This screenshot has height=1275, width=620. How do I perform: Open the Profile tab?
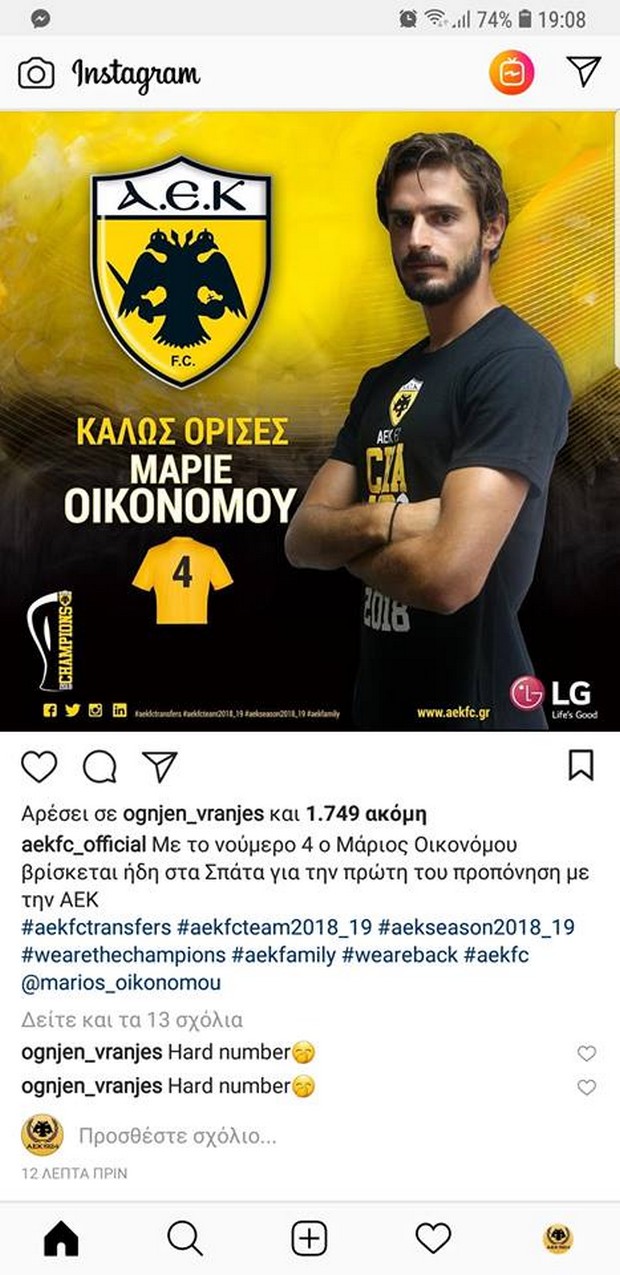[x=558, y=1239]
